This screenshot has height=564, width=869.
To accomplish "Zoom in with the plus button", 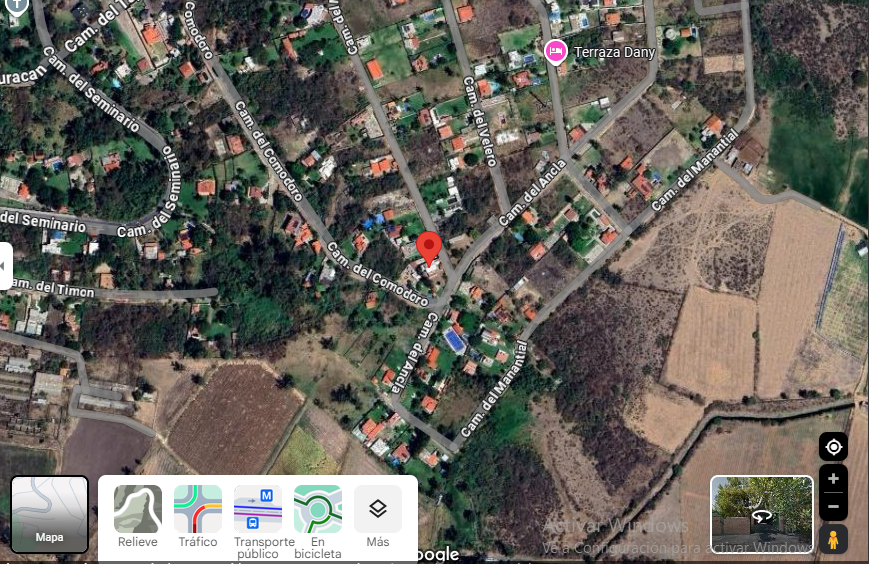I will [833, 479].
